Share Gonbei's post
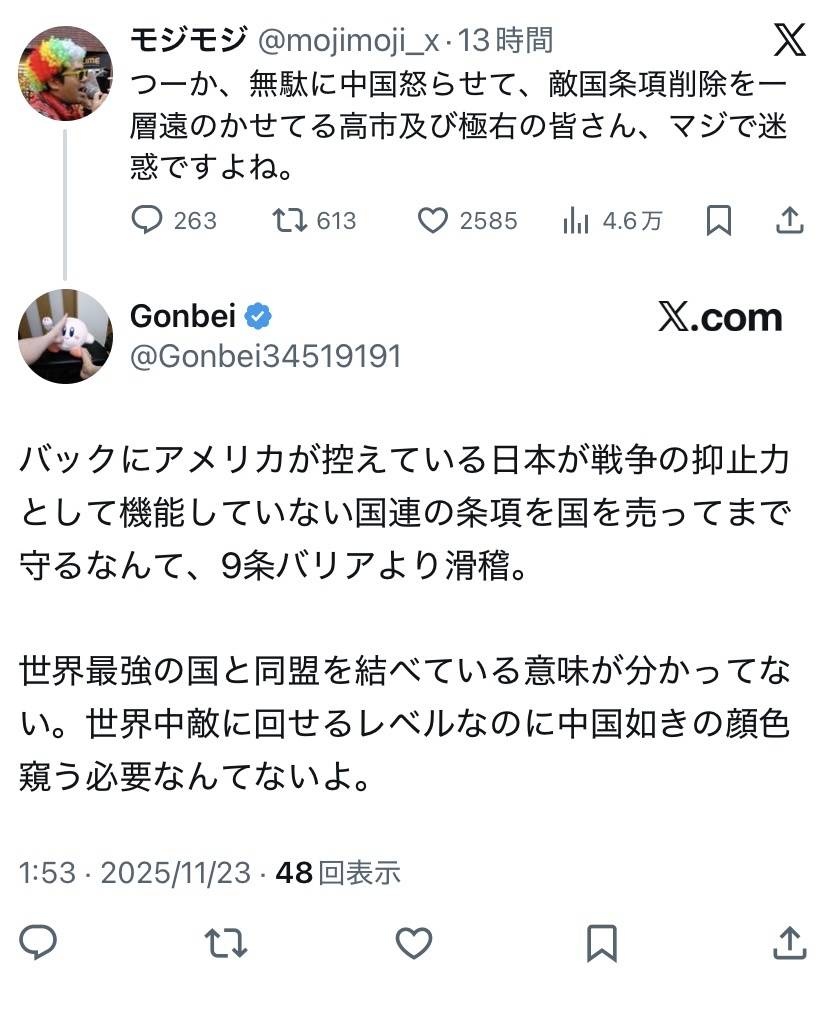This screenshot has width=828, height=1024. click(x=789, y=942)
